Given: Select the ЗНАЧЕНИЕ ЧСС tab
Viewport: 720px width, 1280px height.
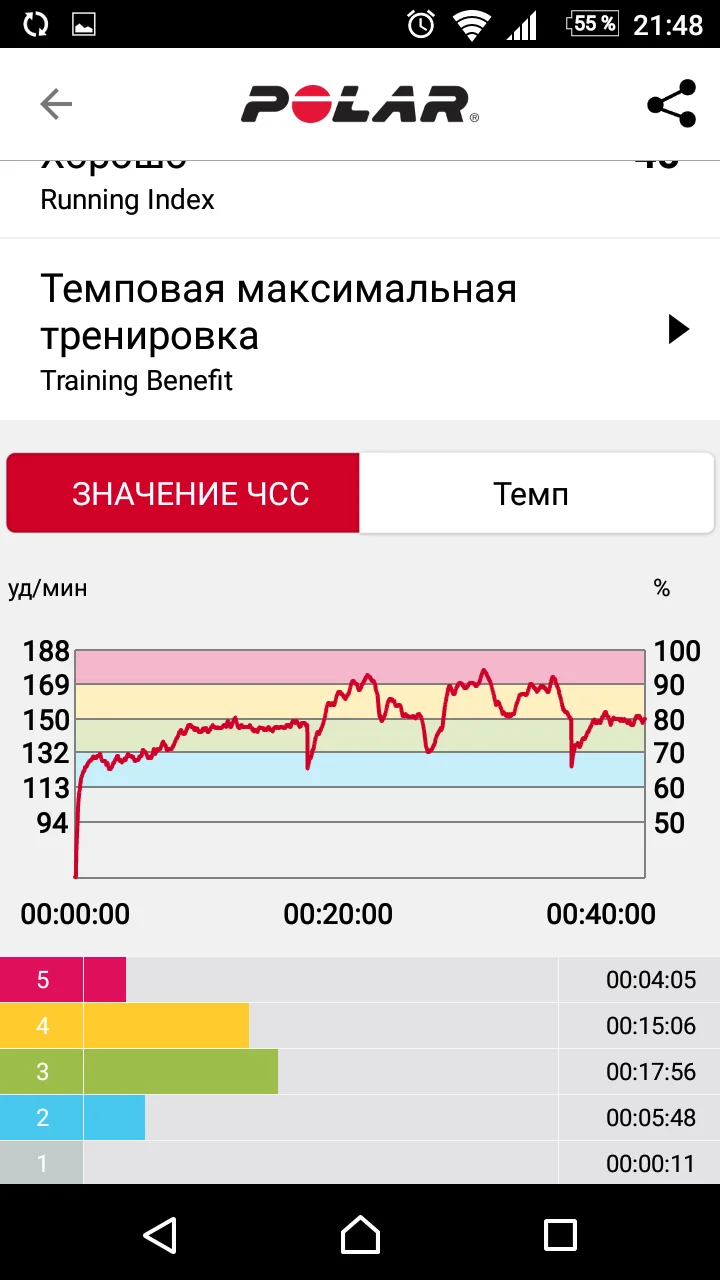Looking at the screenshot, I should [x=190, y=493].
